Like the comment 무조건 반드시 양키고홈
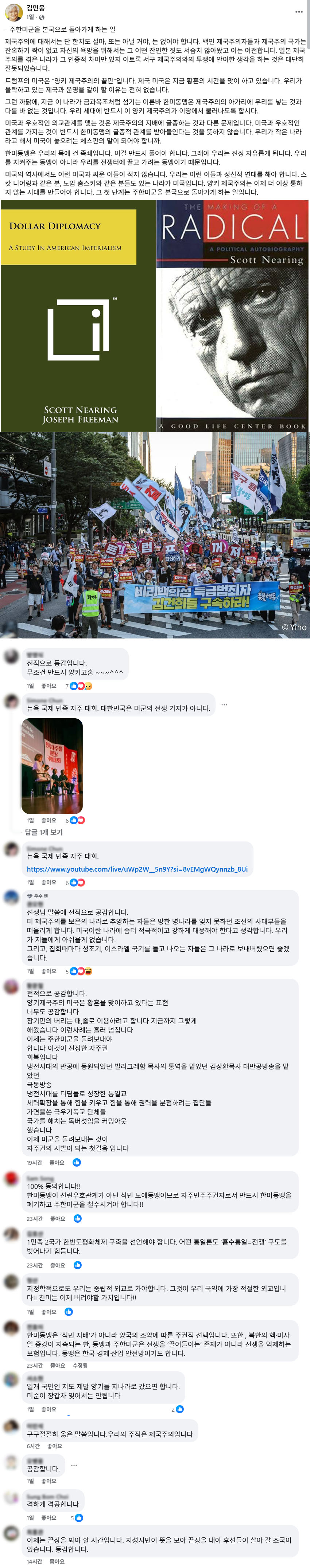The height and width of the screenshot is (1568, 310). point(49,686)
